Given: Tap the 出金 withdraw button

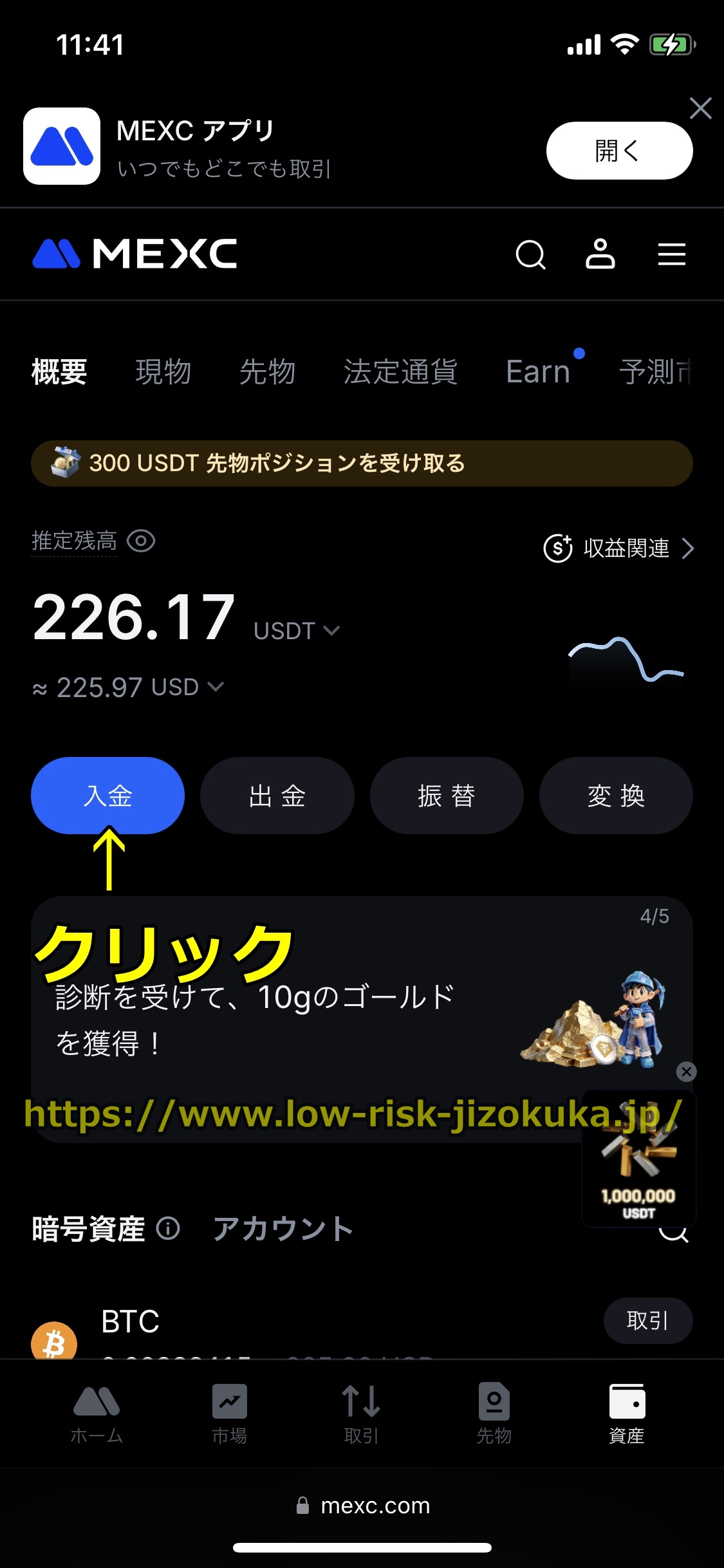Looking at the screenshot, I should click(x=277, y=796).
